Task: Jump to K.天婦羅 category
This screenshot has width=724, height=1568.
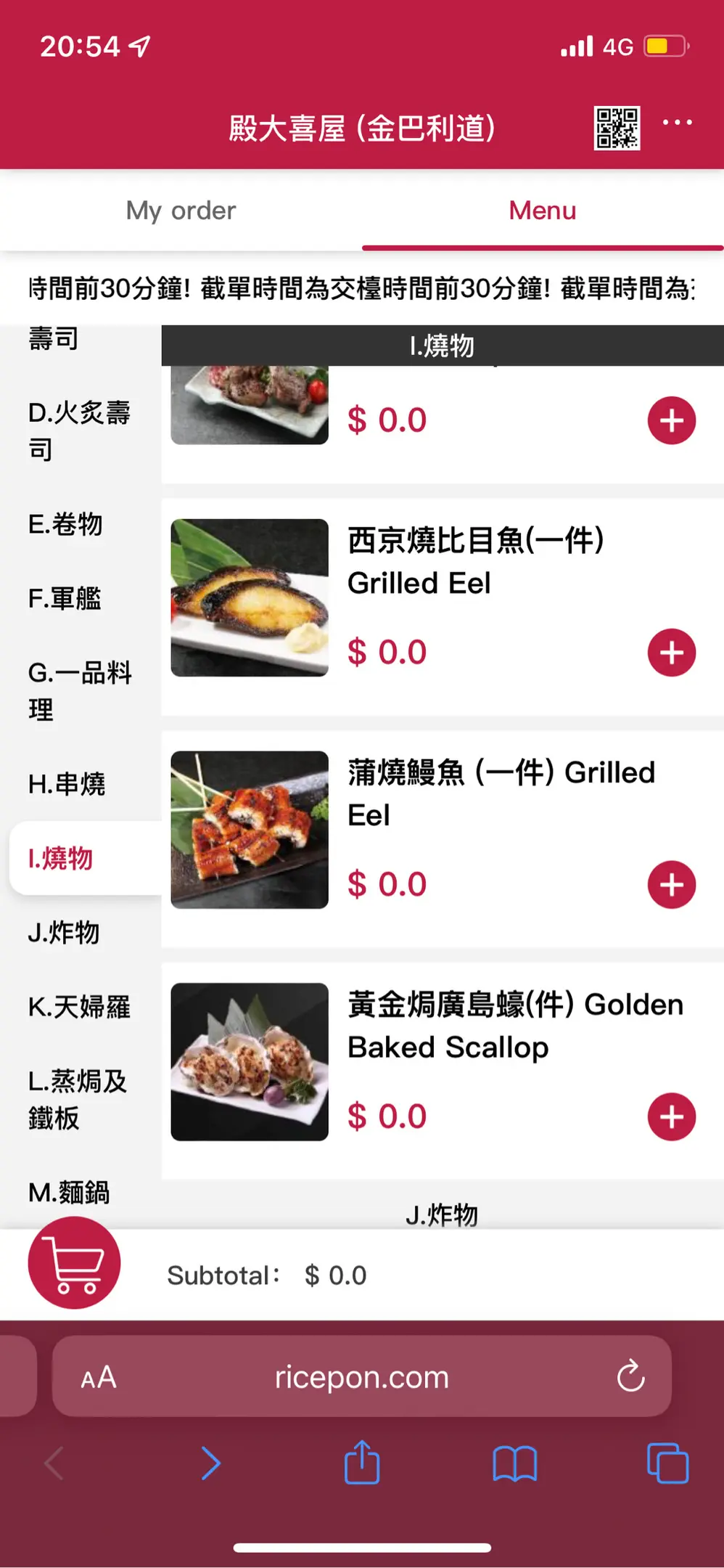Action: [x=79, y=1007]
